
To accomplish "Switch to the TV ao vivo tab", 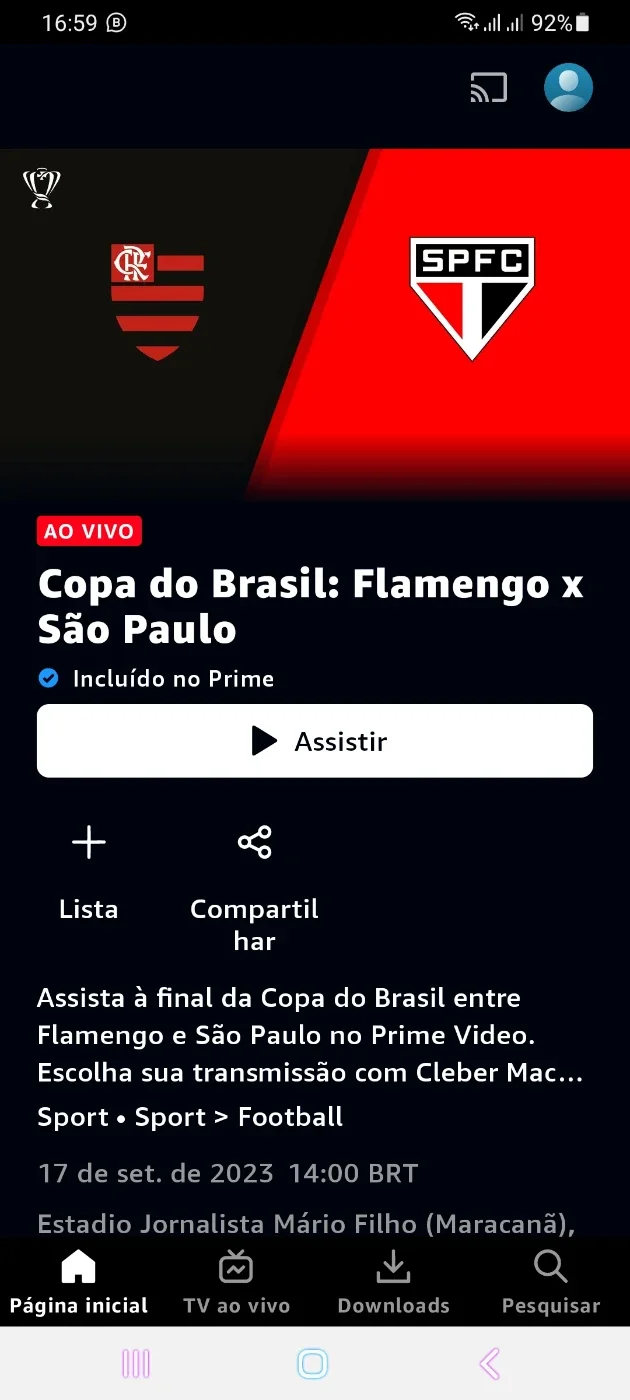I will pyautogui.click(x=236, y=1284).
